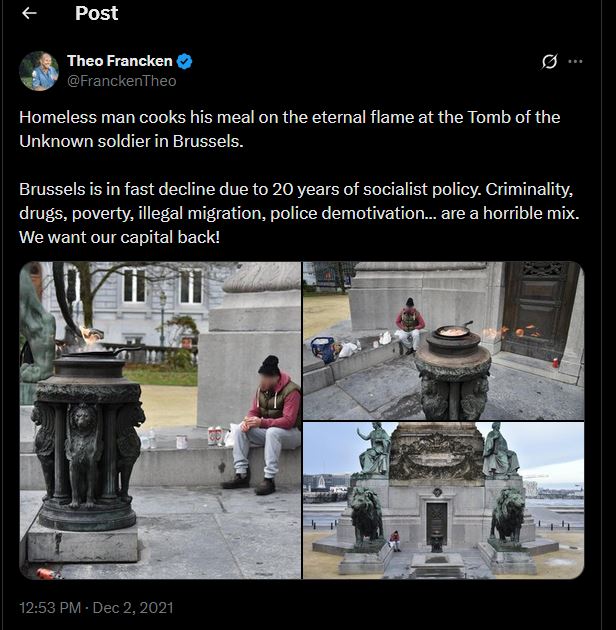Image resolution: width=616 pixels, height=630 pixels.
Task: Open the large photo of the seated man
Action: (160, 420)
